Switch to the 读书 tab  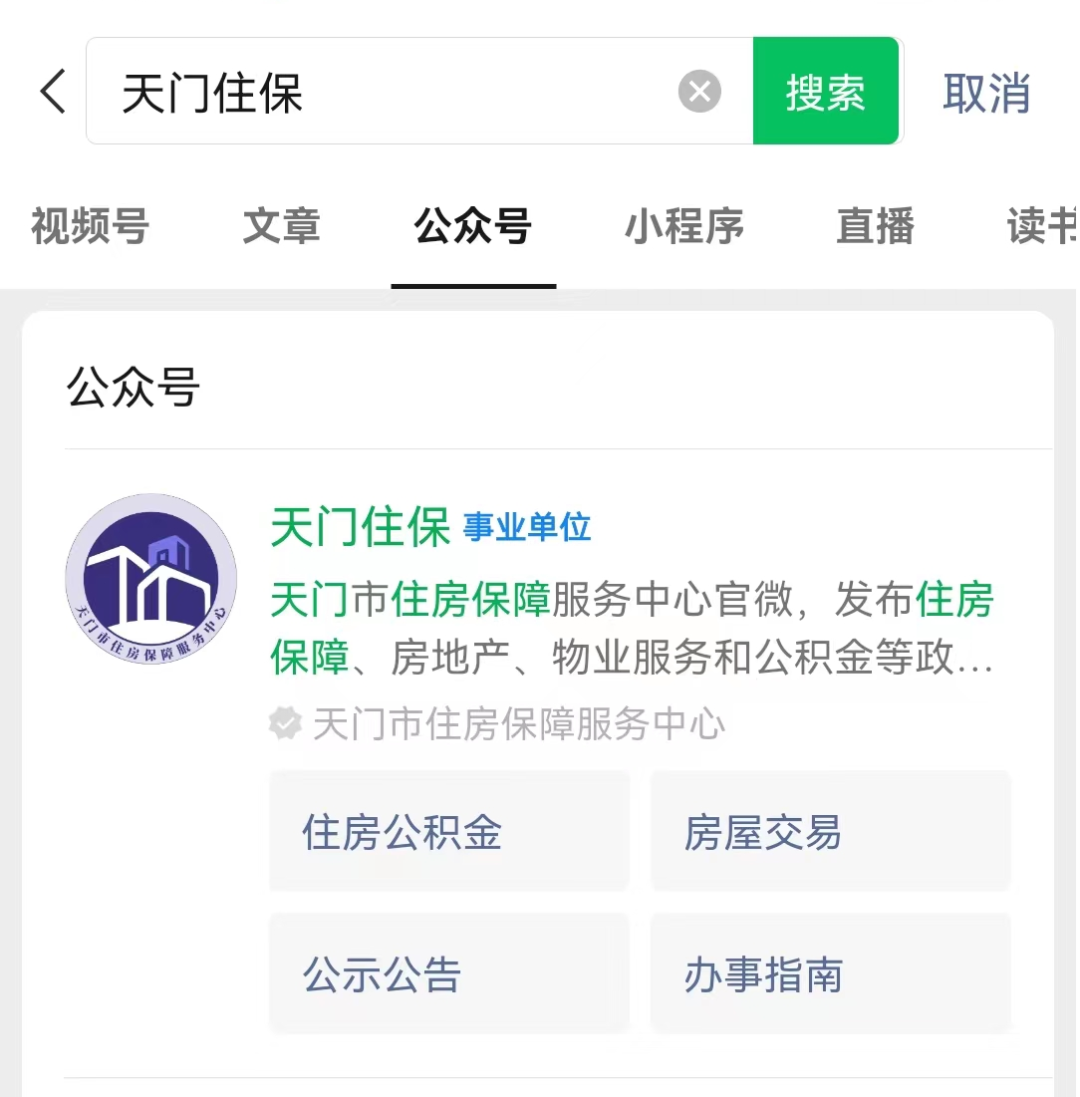[x=1040, y=227]
